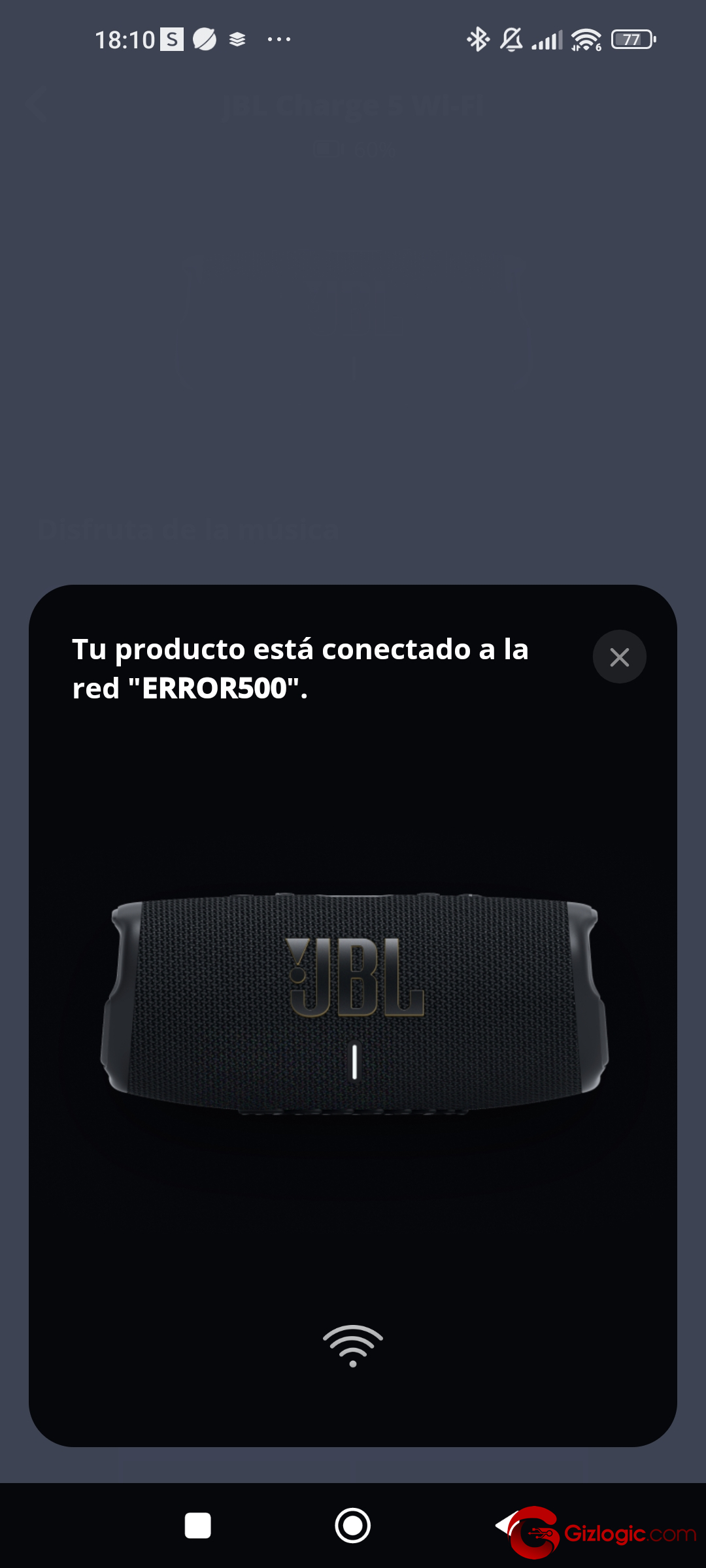Go to the phone's home screen
706x1568 pixels.
click(x=353, y=1526)
